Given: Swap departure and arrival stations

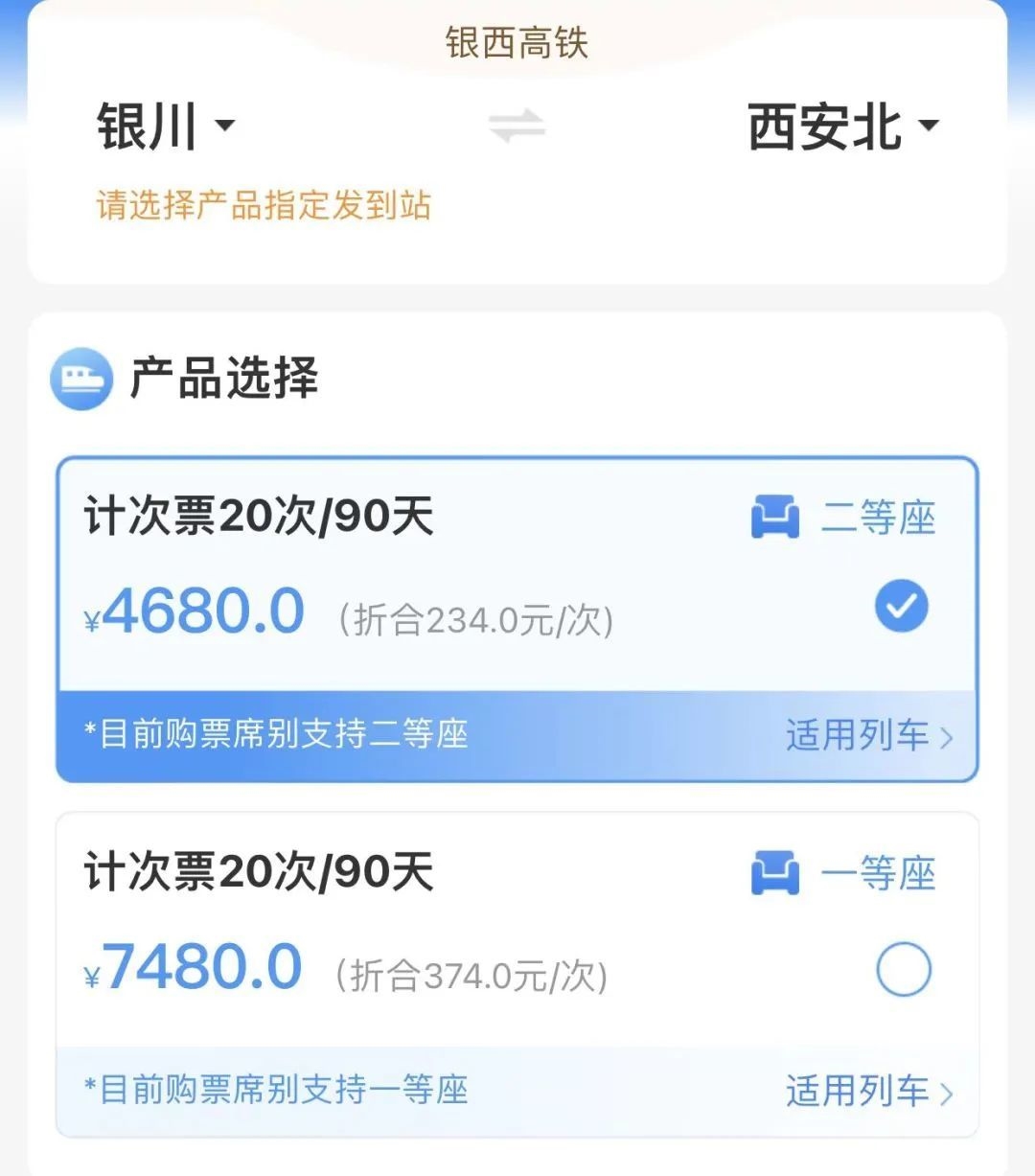Looking at the screenshot, I should tap(517, 127).
